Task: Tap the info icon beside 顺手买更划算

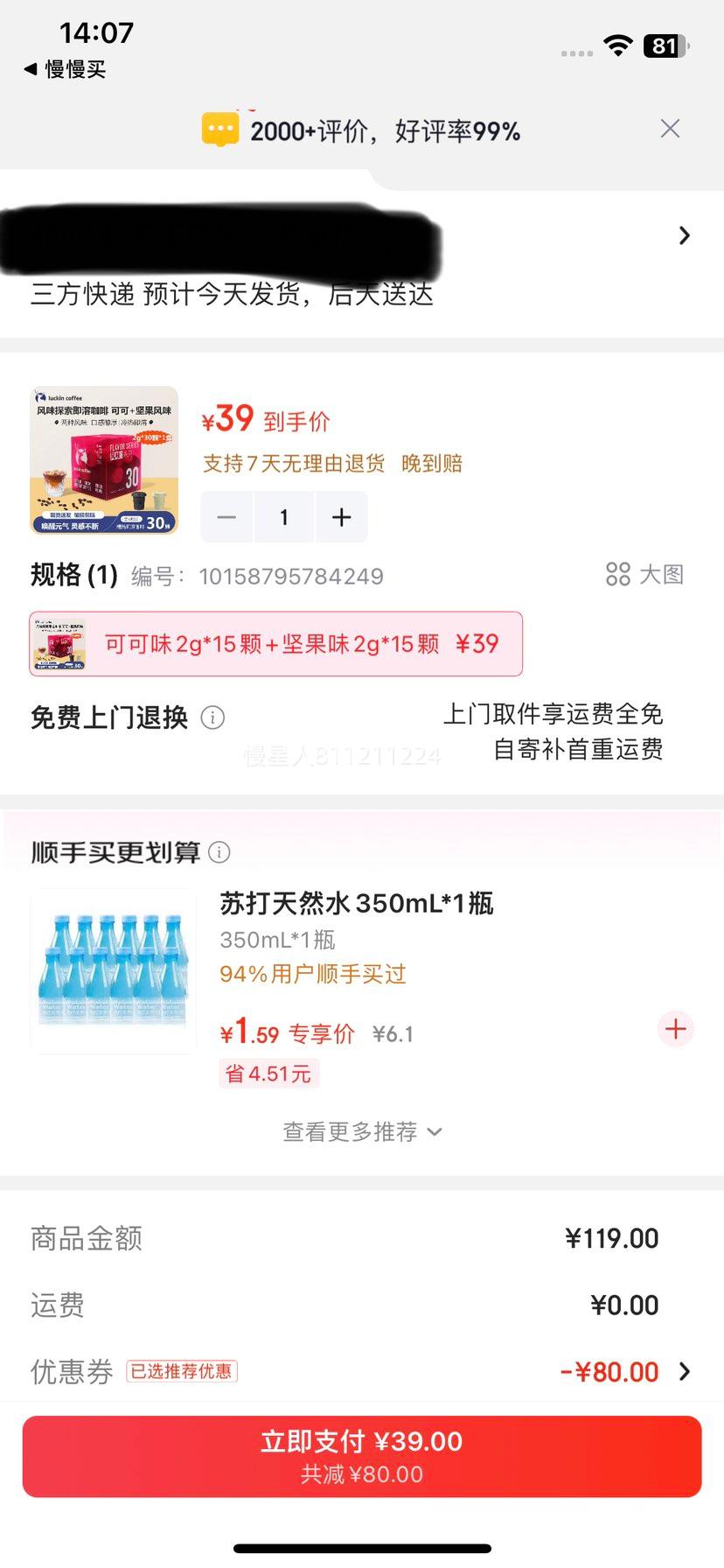Action: pyautogui.click(x=219, y=852)
